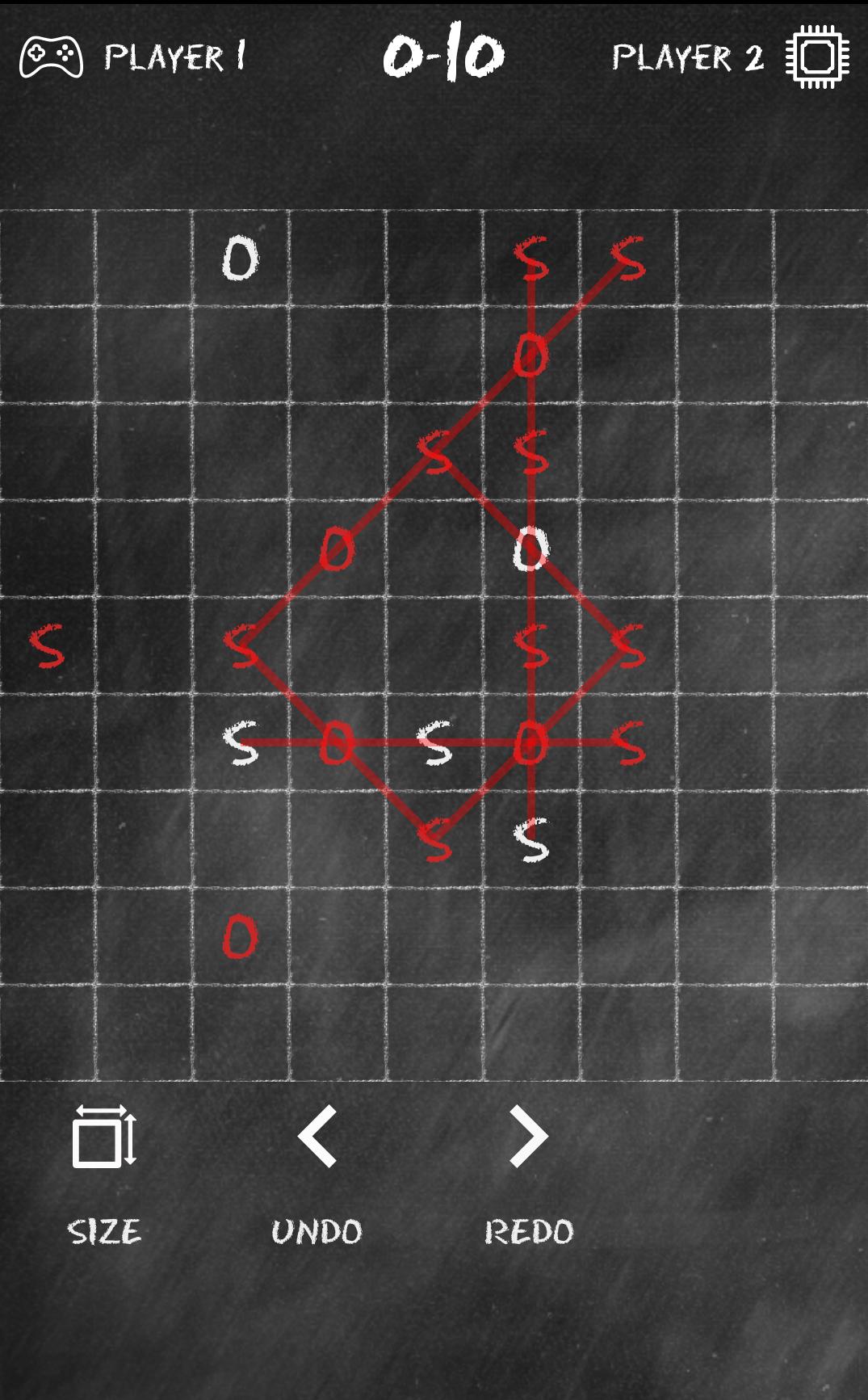868x1400 pixels.
Task: Tap the Player 2 CPU chip icon
Action: (817, 57)
